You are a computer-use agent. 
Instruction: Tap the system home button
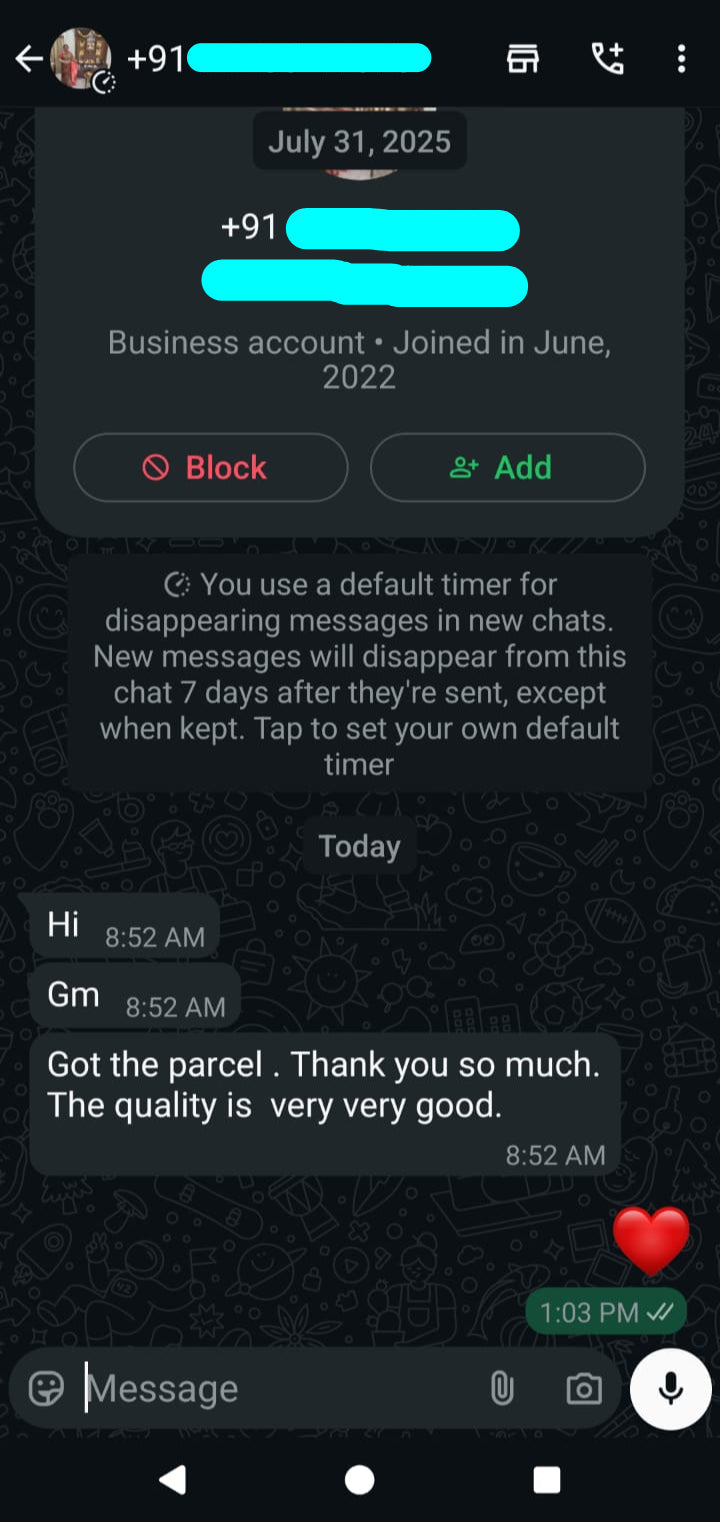[360, 1480]
